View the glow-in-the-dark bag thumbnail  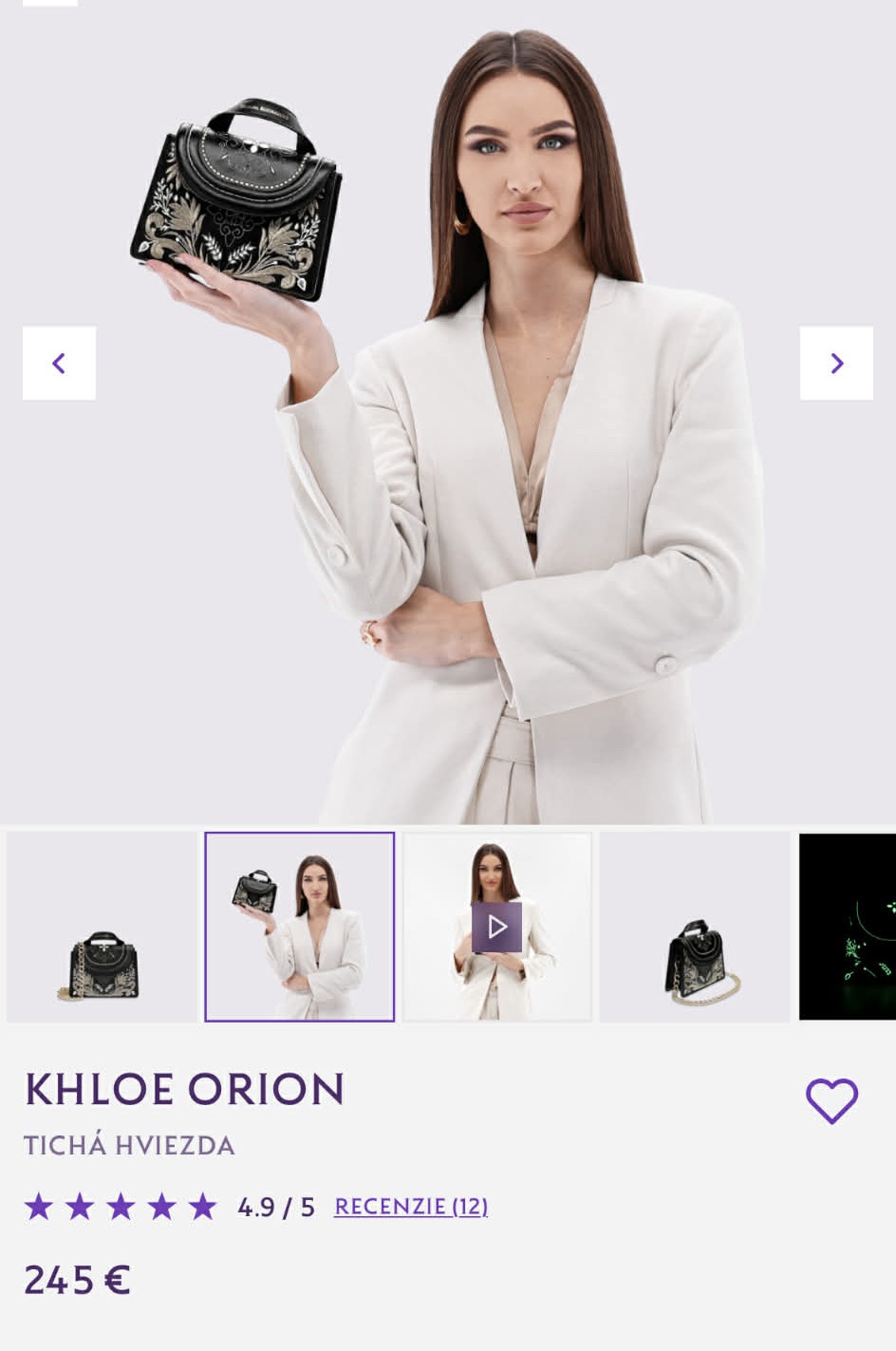coord(849,928)
